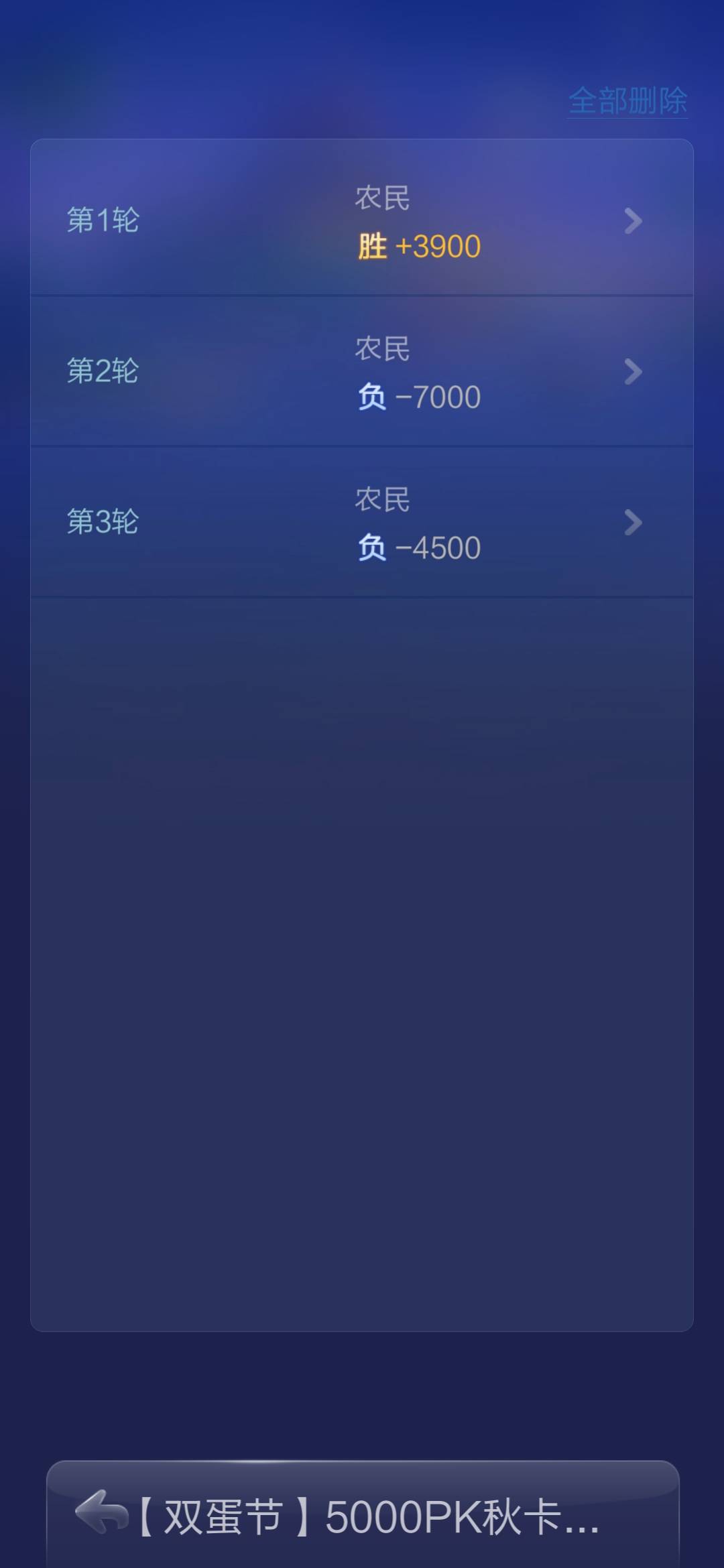Tap the rightmost arrow of the last record
The image size is (724, 1568).
(633, 523)
